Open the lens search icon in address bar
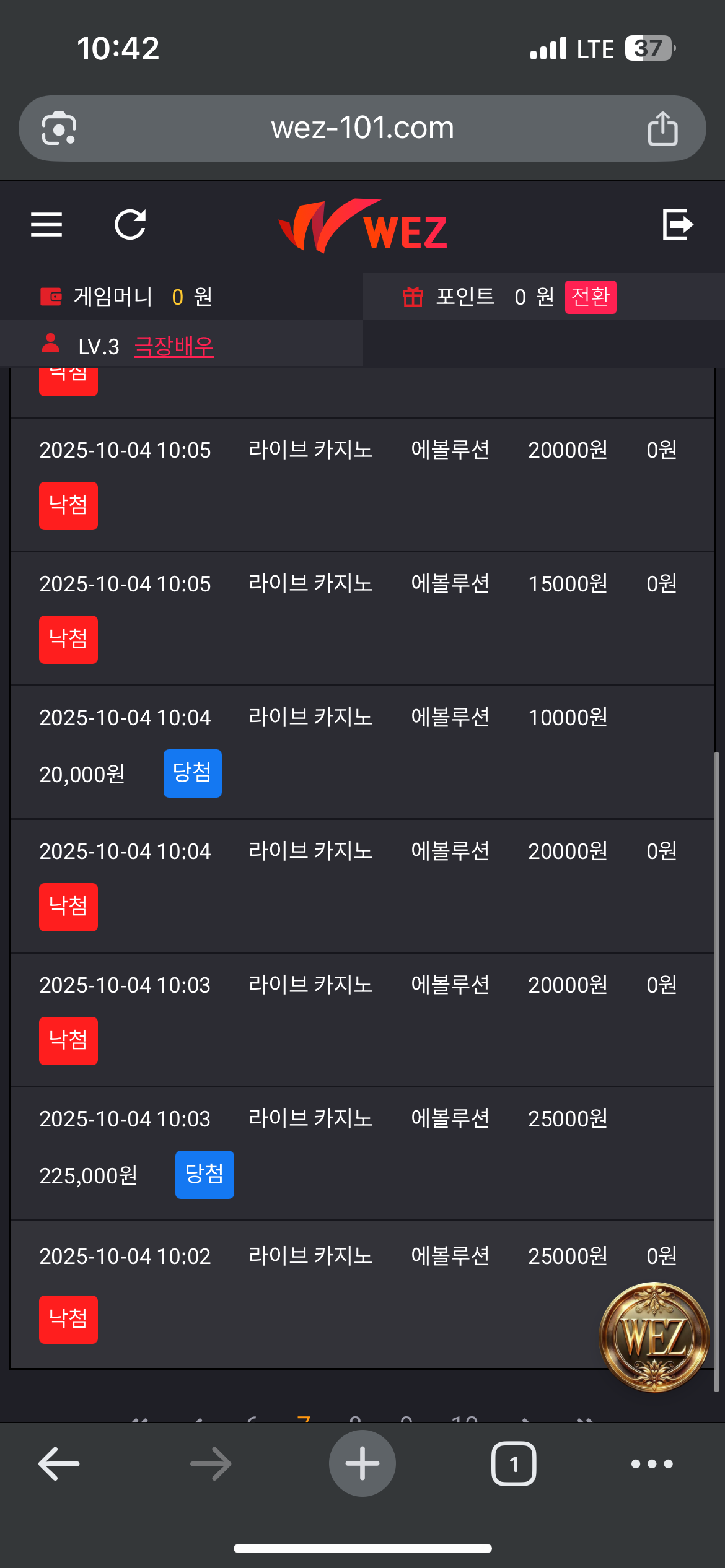 (59, 128)
